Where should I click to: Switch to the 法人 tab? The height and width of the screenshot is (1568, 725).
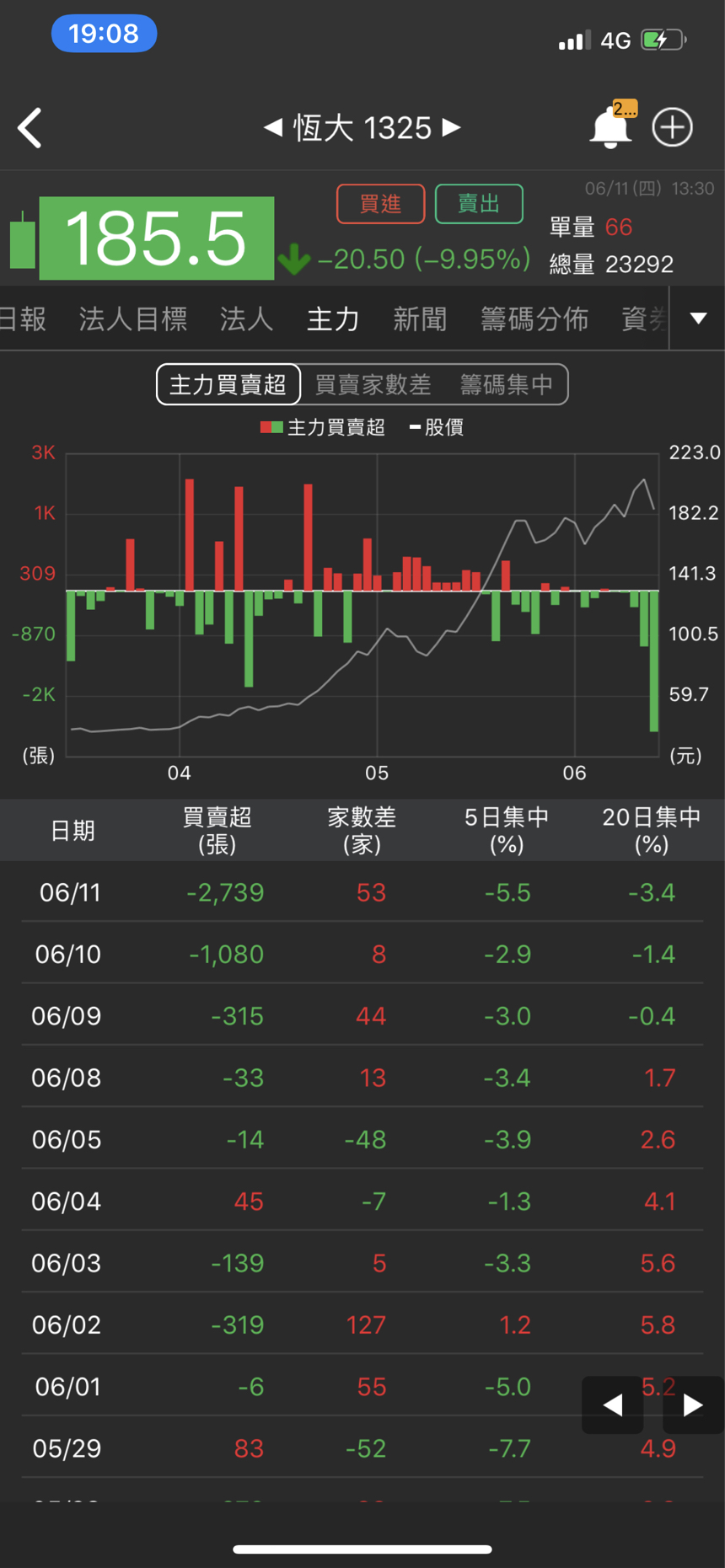[x=246, y=319]
